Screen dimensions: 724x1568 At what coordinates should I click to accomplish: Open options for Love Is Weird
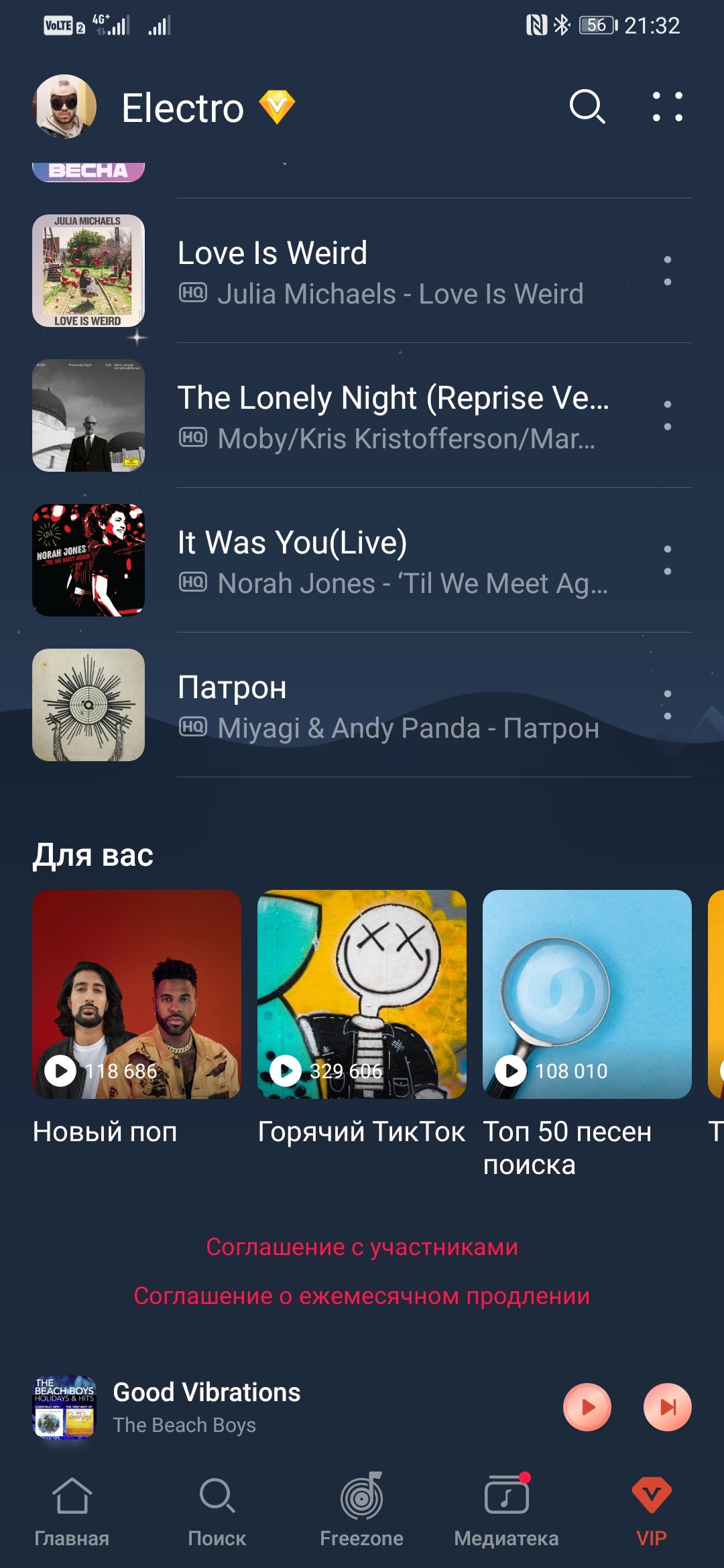[667, 271]
